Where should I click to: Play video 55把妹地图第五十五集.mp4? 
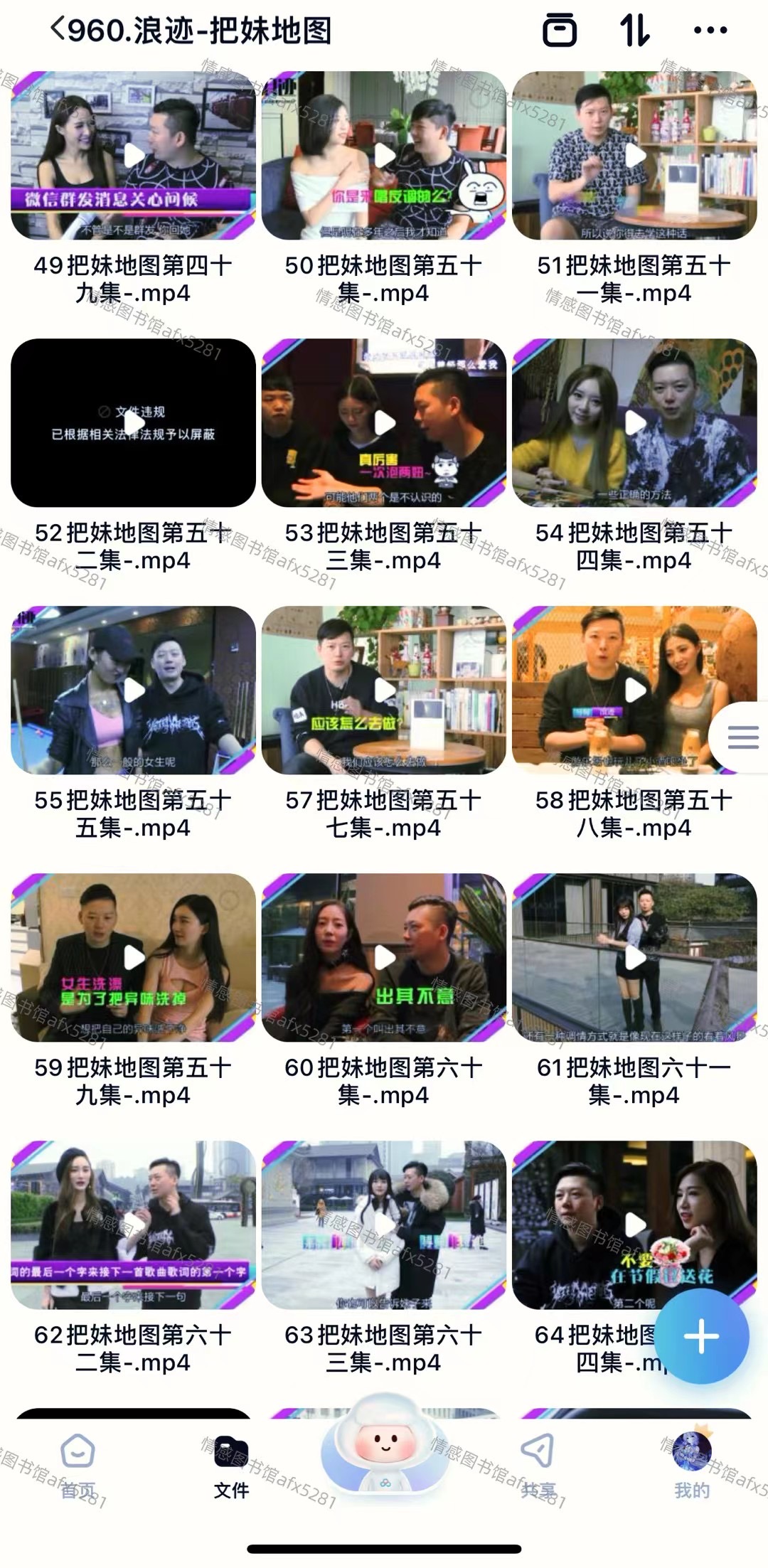pos(133,690)
